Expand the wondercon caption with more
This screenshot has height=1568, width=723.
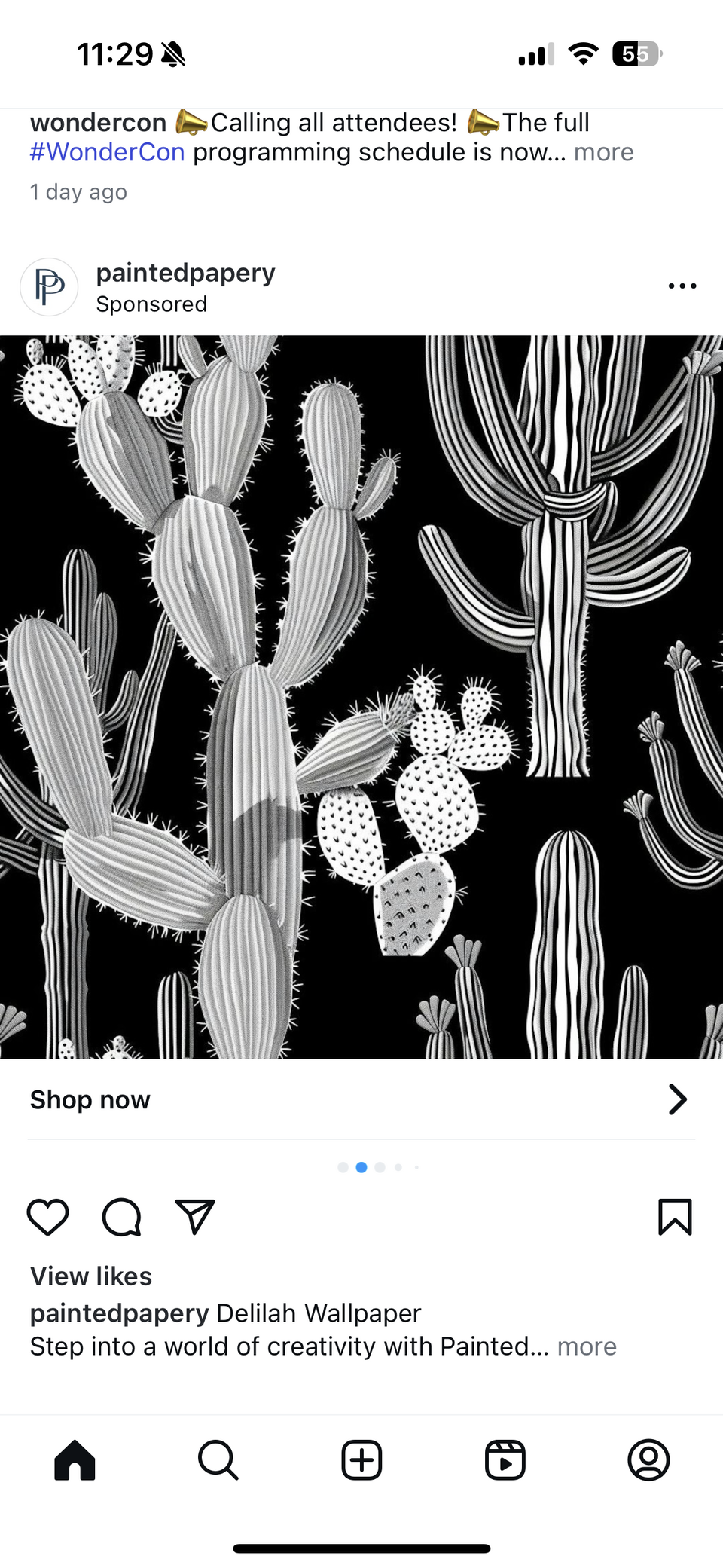603,152
